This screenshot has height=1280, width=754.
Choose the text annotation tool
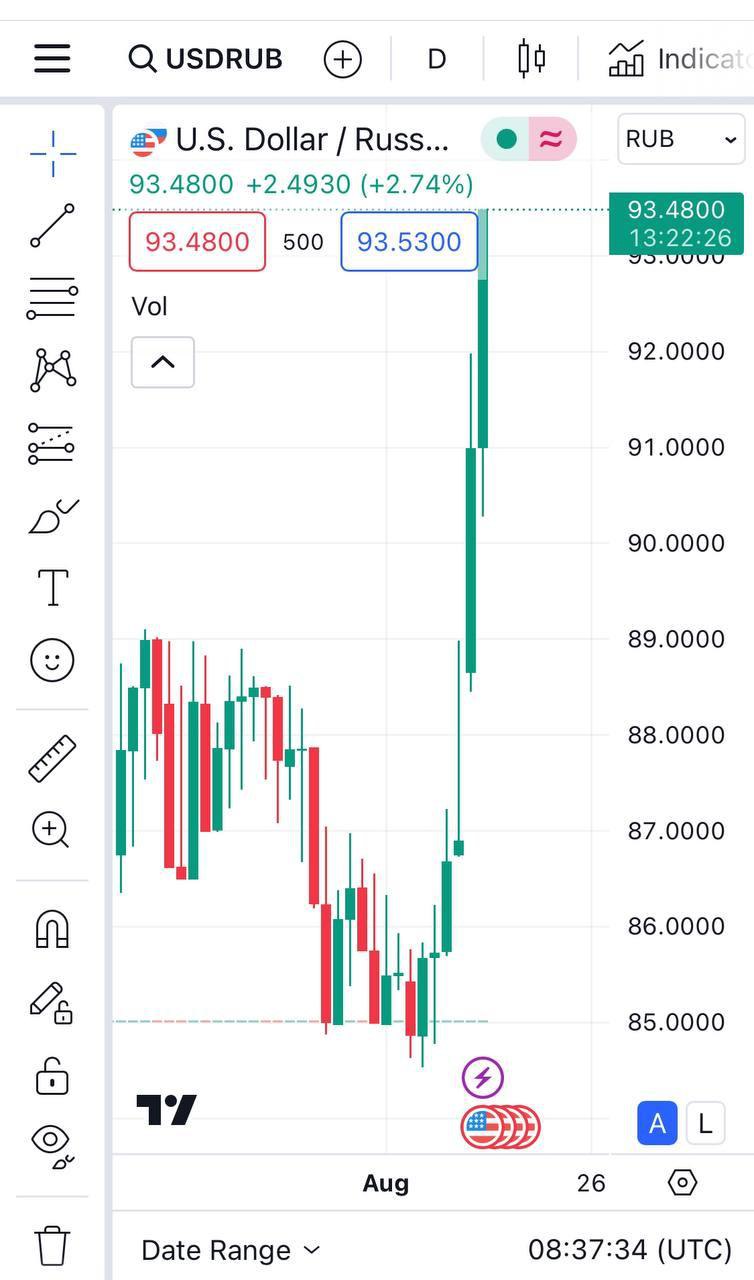pos(52,588)
